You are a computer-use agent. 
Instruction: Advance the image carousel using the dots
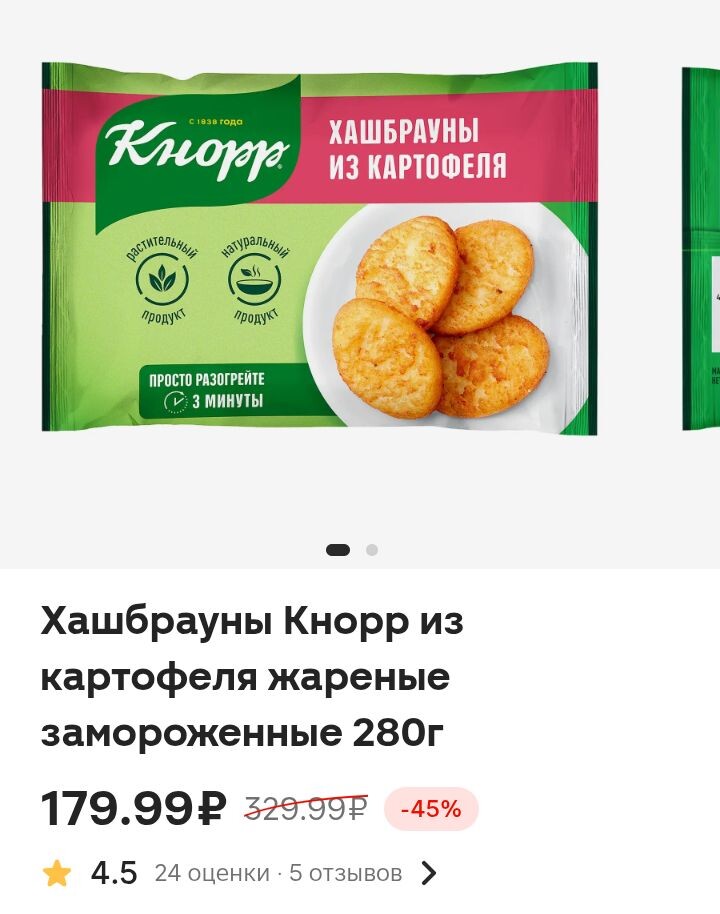[x=372, y=550]
